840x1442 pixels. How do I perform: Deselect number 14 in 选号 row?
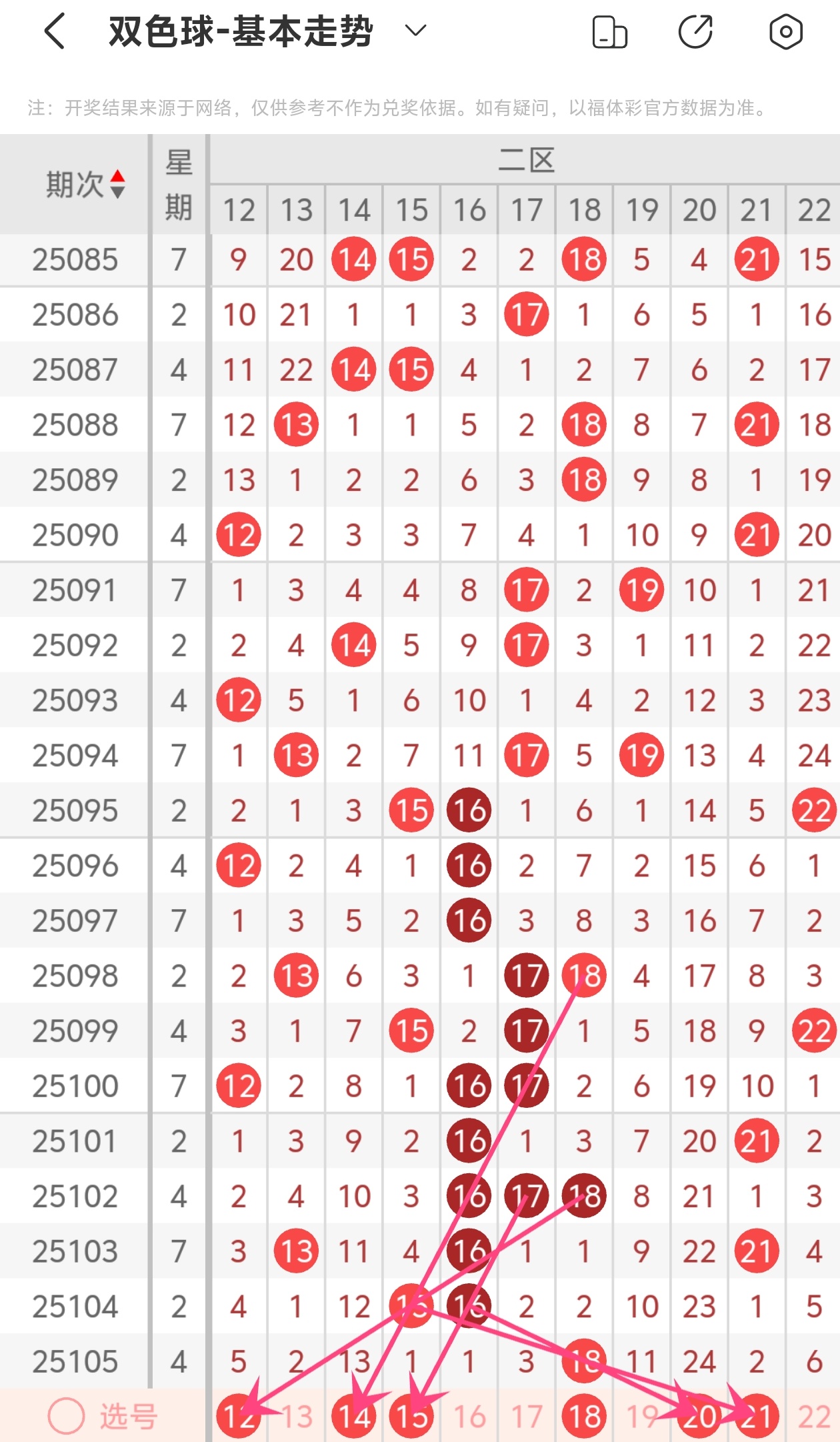(354, 1417)
